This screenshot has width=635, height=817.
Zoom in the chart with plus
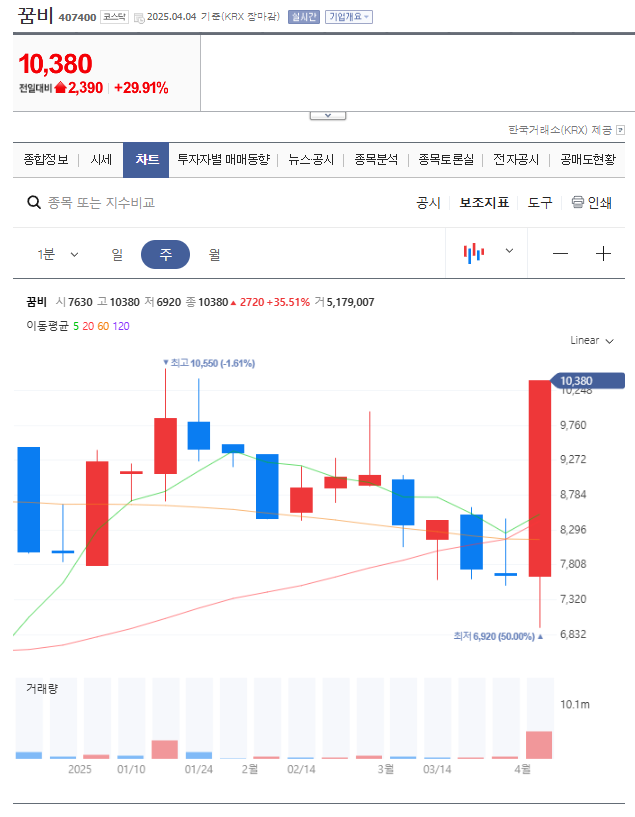[x=603, y=254]
